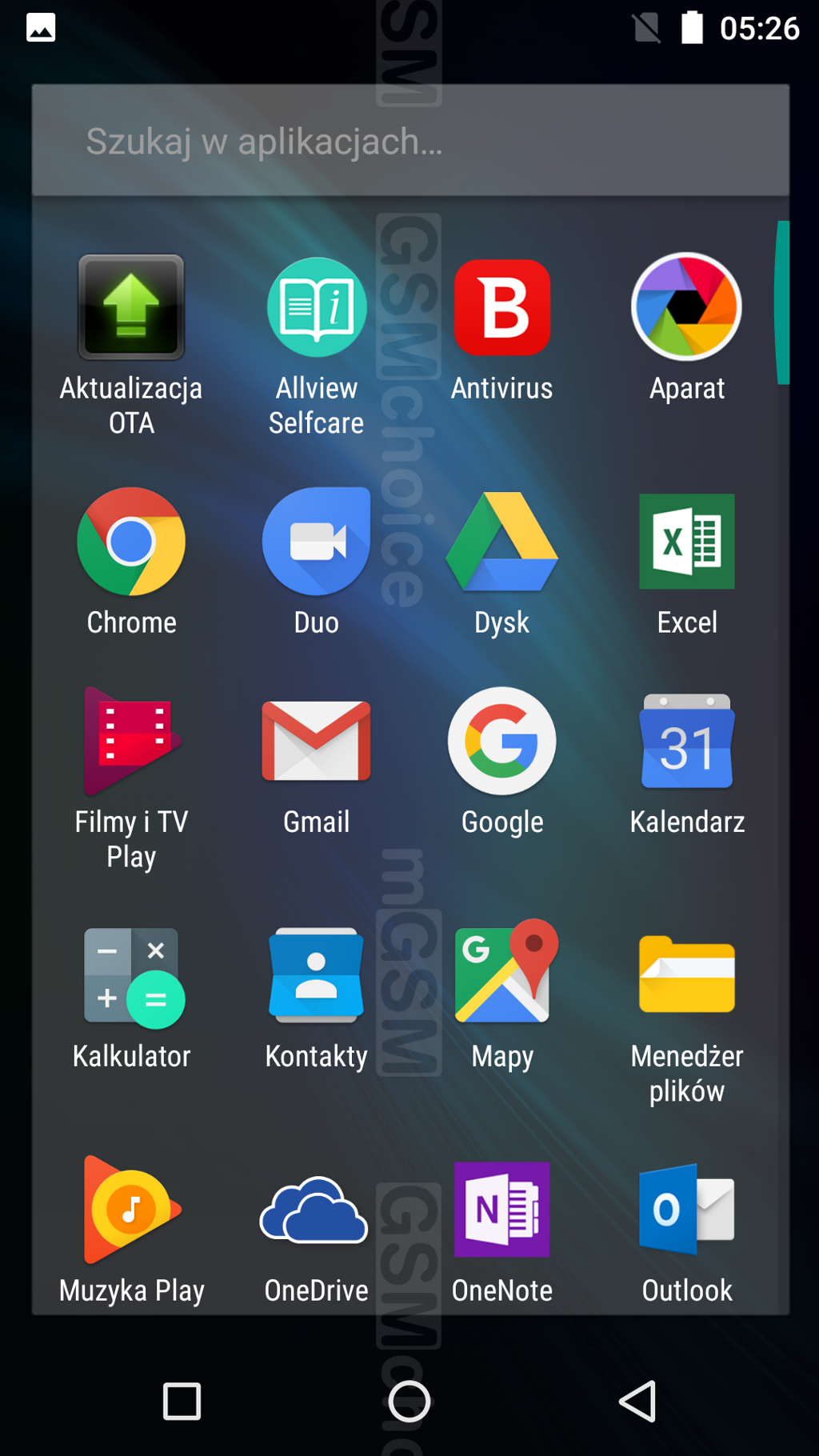Tap the Szukaj w aplikacjach search field
The image size is (819, 1456).
point(409,141)
